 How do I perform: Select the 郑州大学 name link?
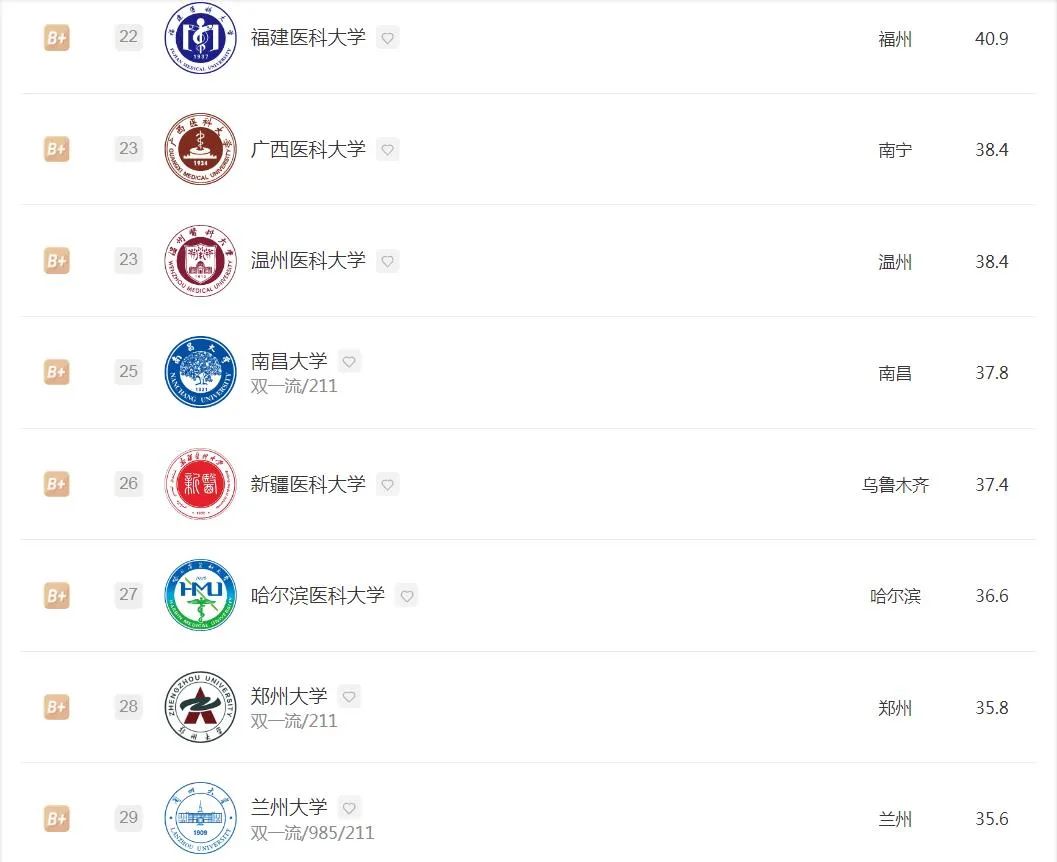pos(289,696)
